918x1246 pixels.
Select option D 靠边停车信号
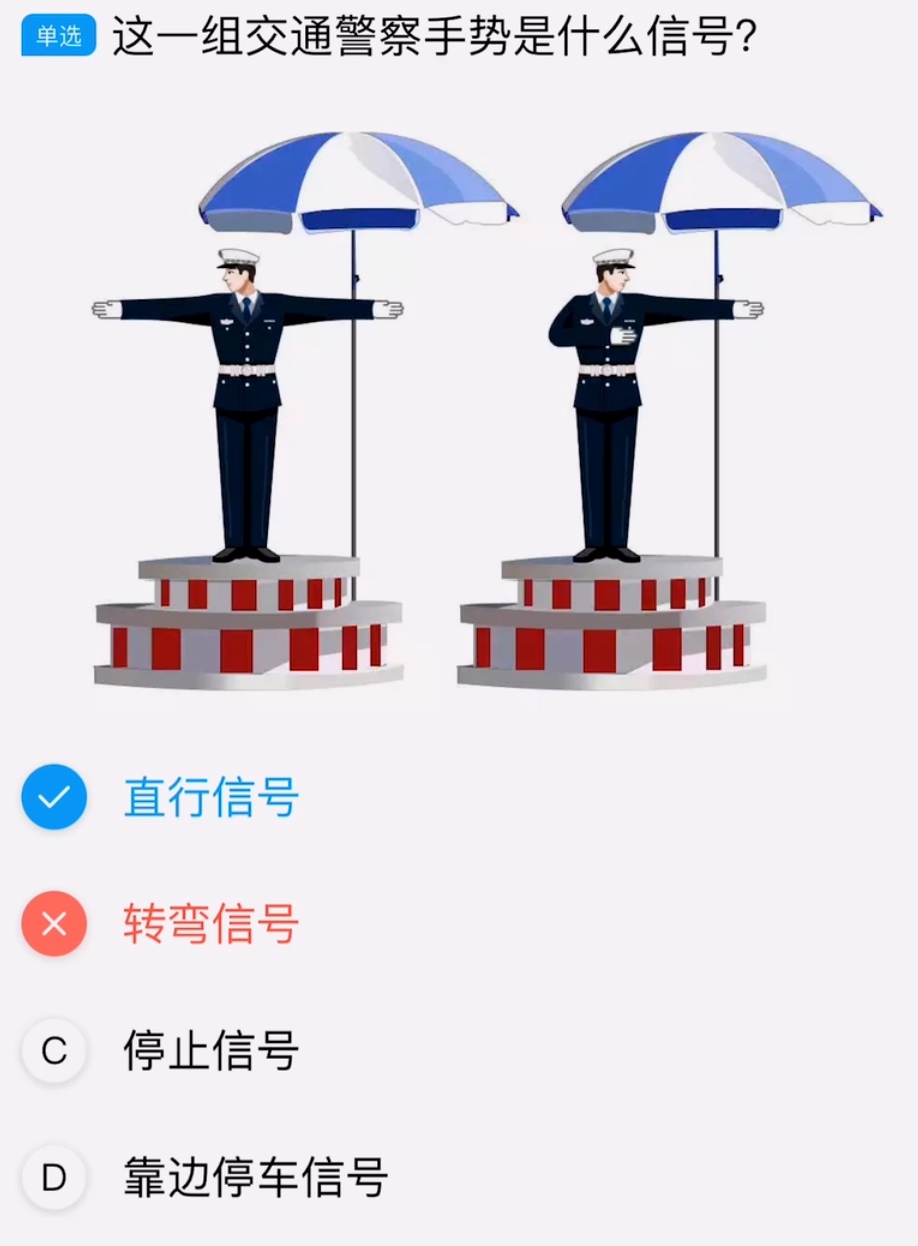point(255,1177)
